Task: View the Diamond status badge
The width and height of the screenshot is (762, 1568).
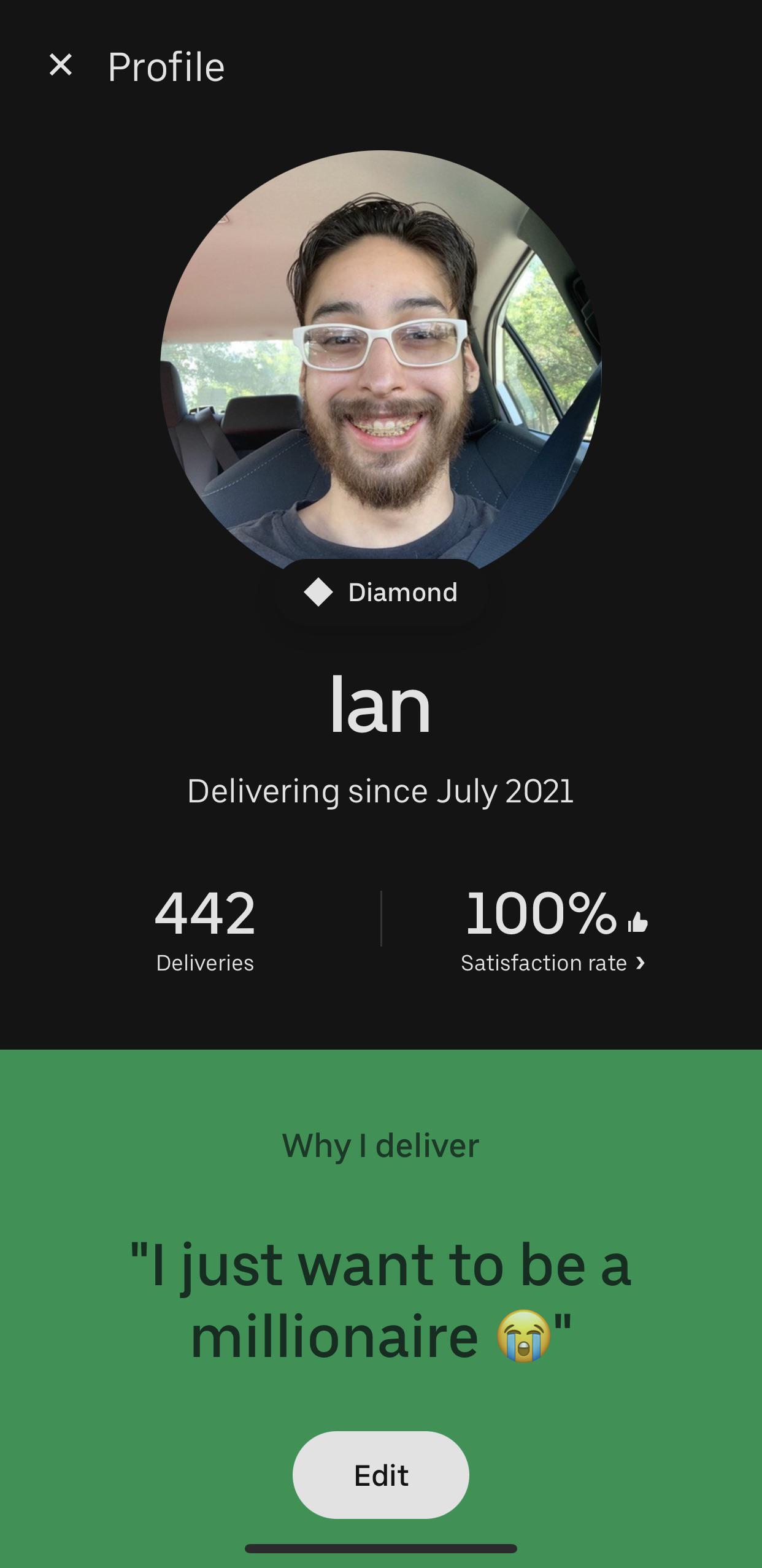Action: (x=380, y=592)
